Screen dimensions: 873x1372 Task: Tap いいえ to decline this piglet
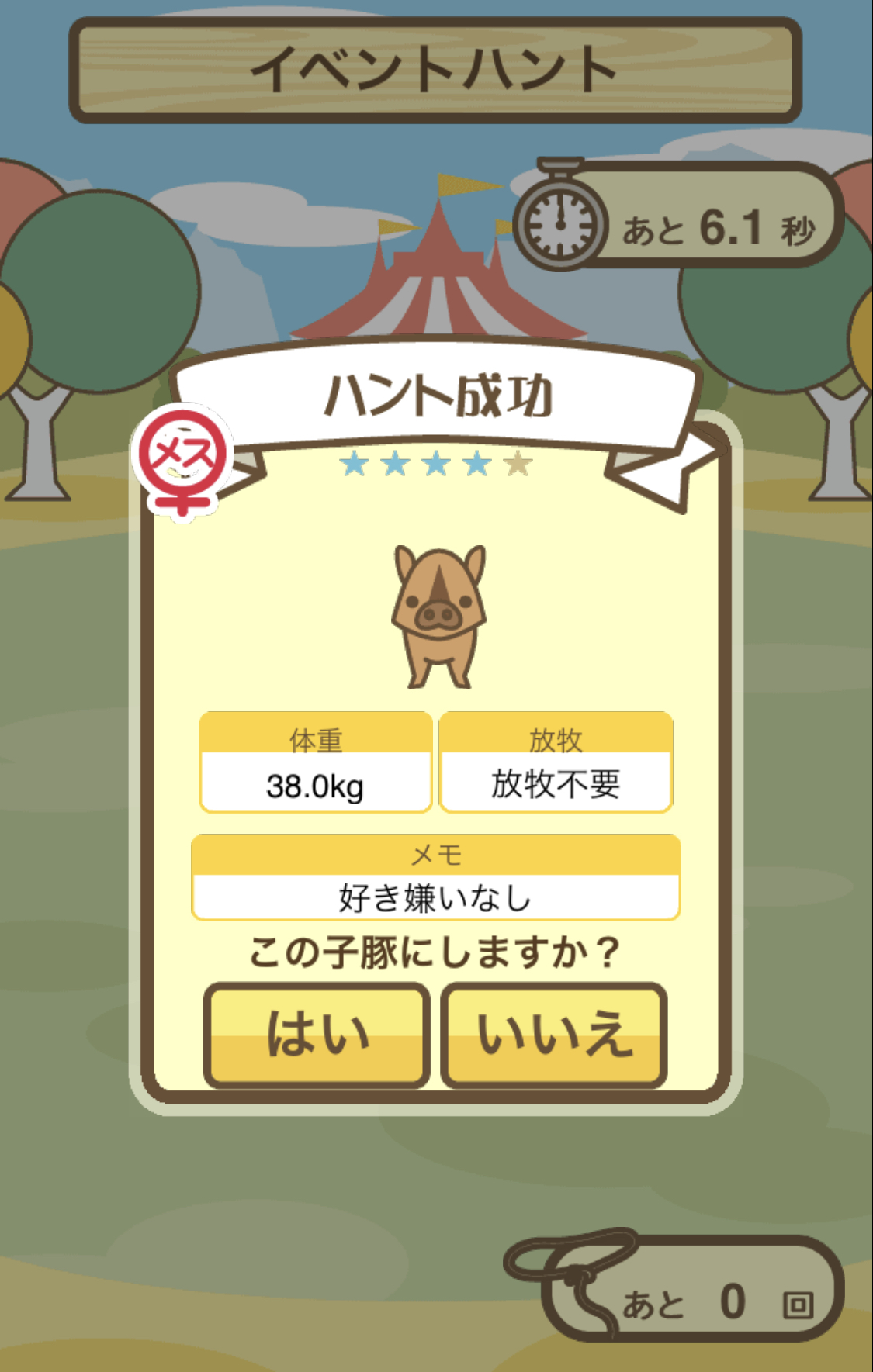pyautogui.click(x=554, y=1035)
